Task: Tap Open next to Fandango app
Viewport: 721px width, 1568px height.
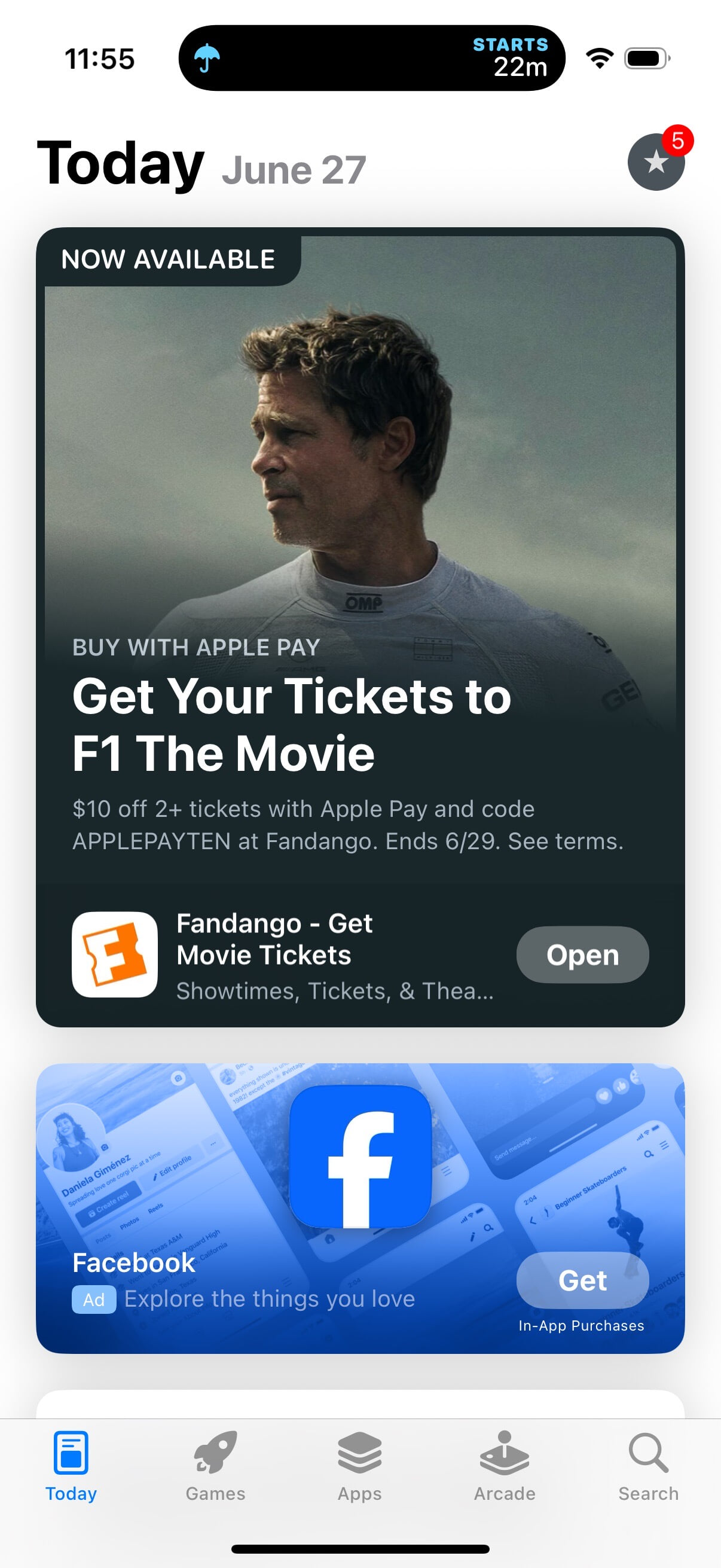Action: (582, 954)
